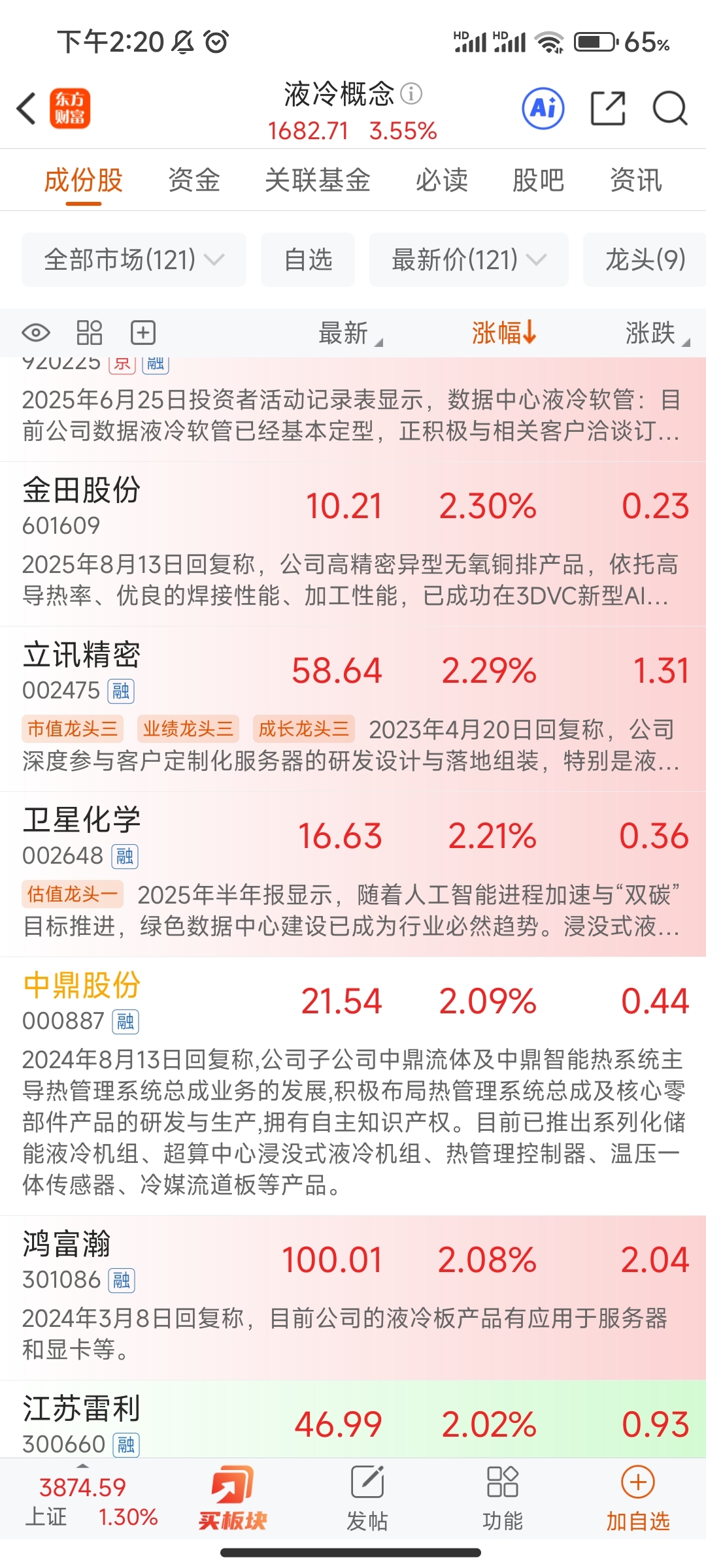Open the 必读 tab
Screen dimensions: 706x1568
pyautogui.click(x=442, y=180)
